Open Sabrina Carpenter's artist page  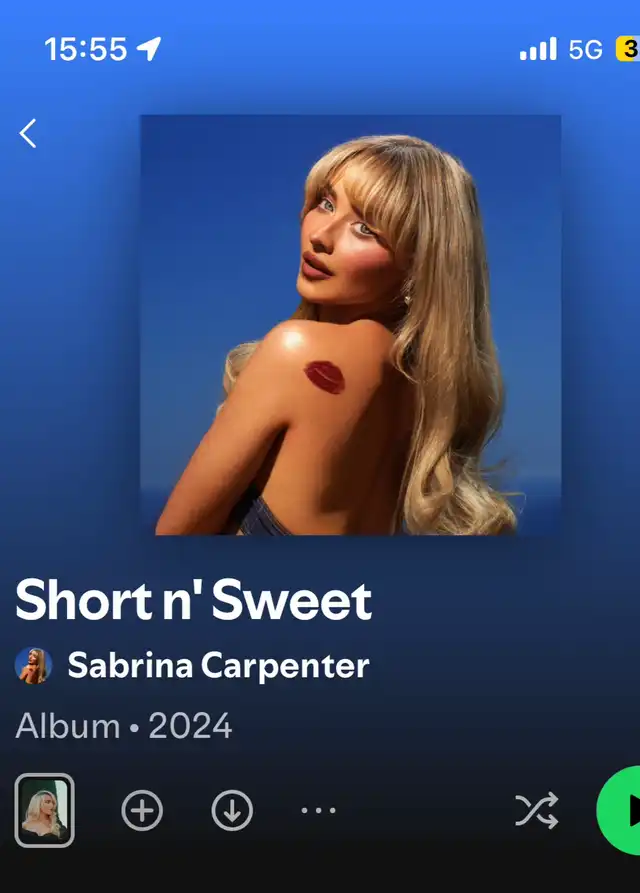[217, 666]
